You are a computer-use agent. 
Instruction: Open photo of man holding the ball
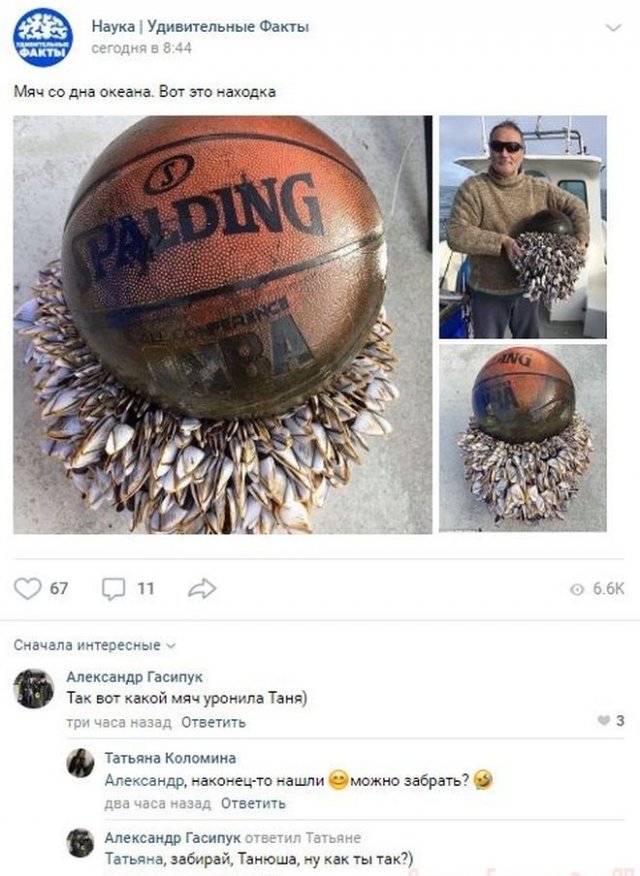pyautogui.click(x=522, y=227)
